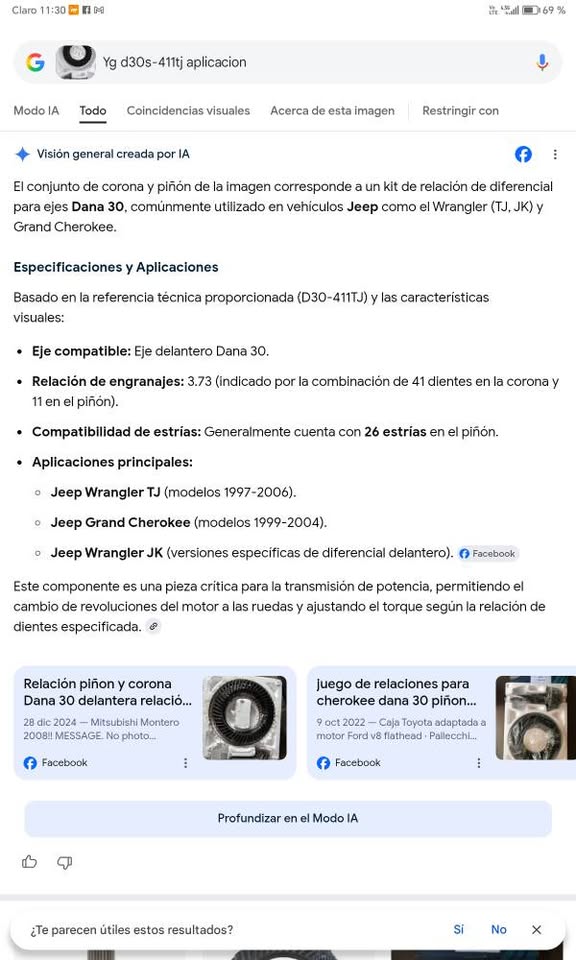
Task: Answer Sí to the results feedback prompt
Action: (458, 929)
